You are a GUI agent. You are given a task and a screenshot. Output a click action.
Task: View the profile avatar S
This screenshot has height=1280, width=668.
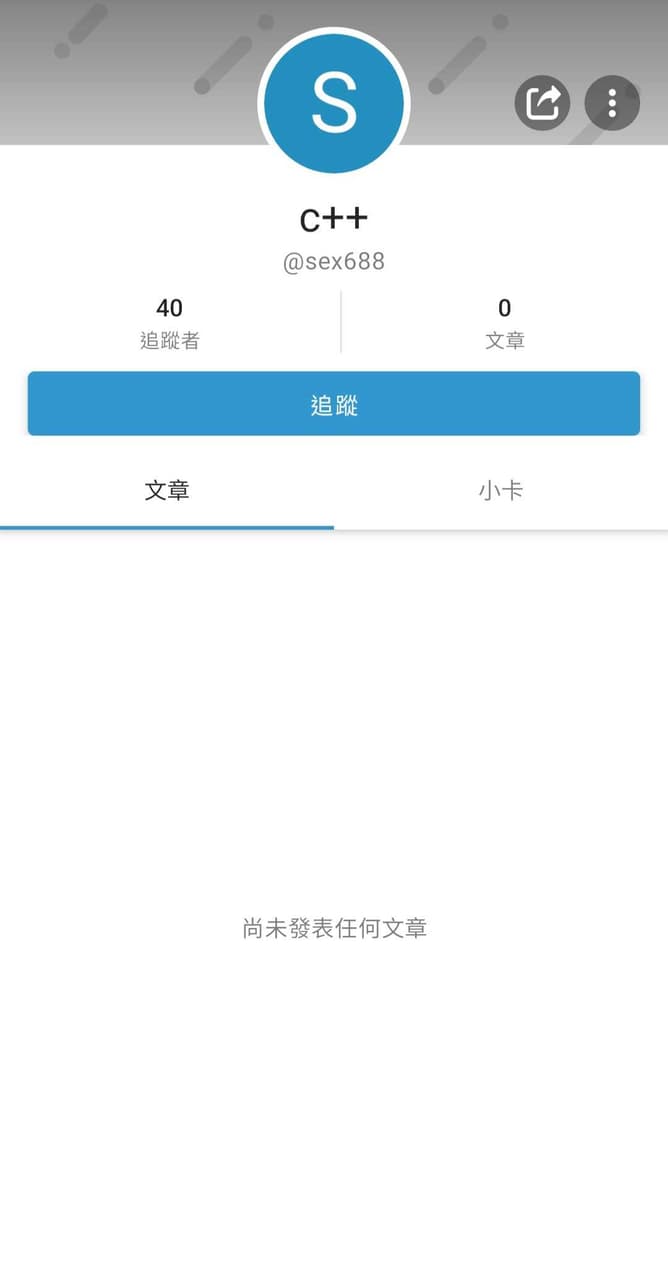click(334, 103)
